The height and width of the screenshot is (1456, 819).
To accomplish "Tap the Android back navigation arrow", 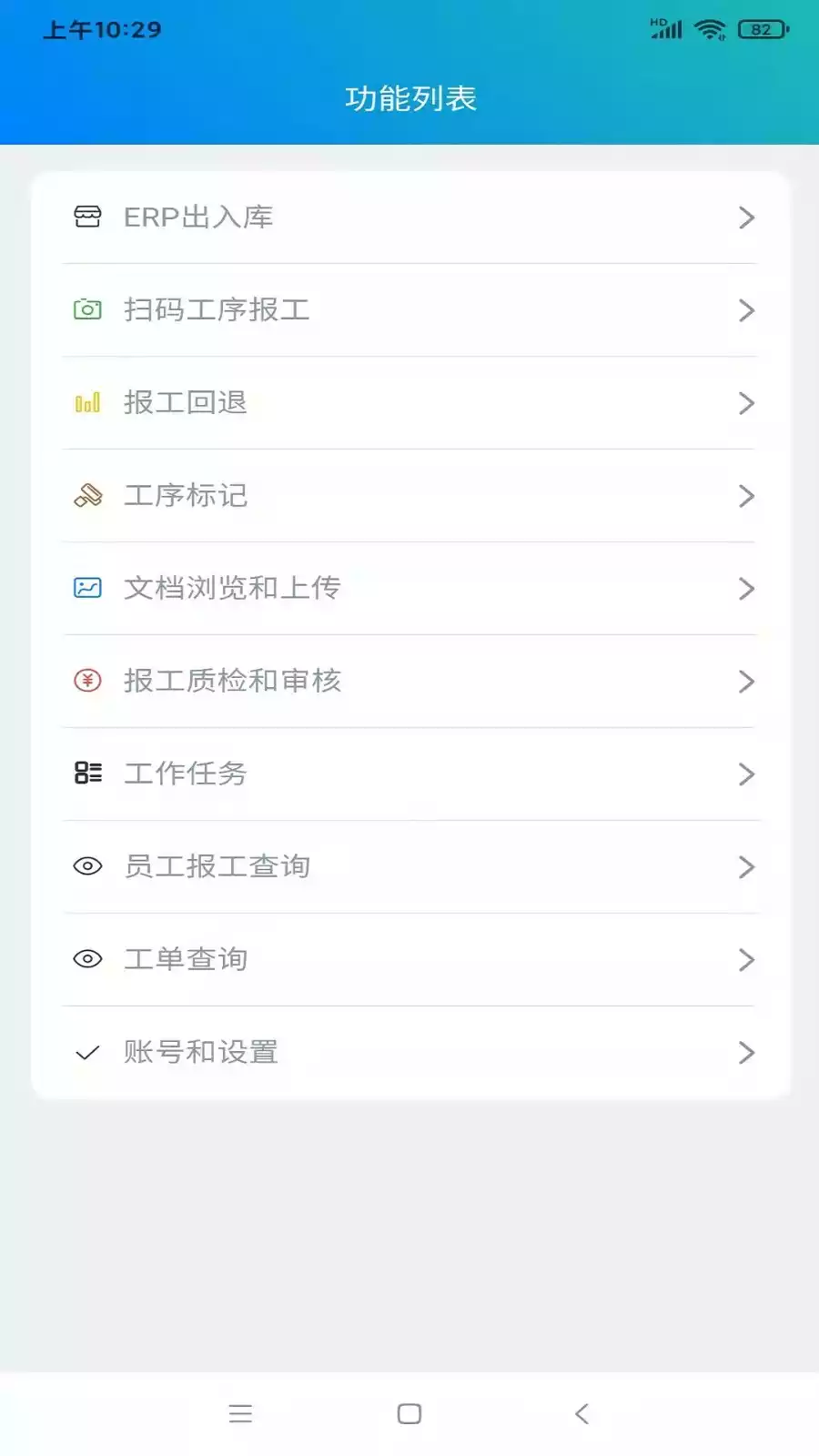I will coord(581,1413).
